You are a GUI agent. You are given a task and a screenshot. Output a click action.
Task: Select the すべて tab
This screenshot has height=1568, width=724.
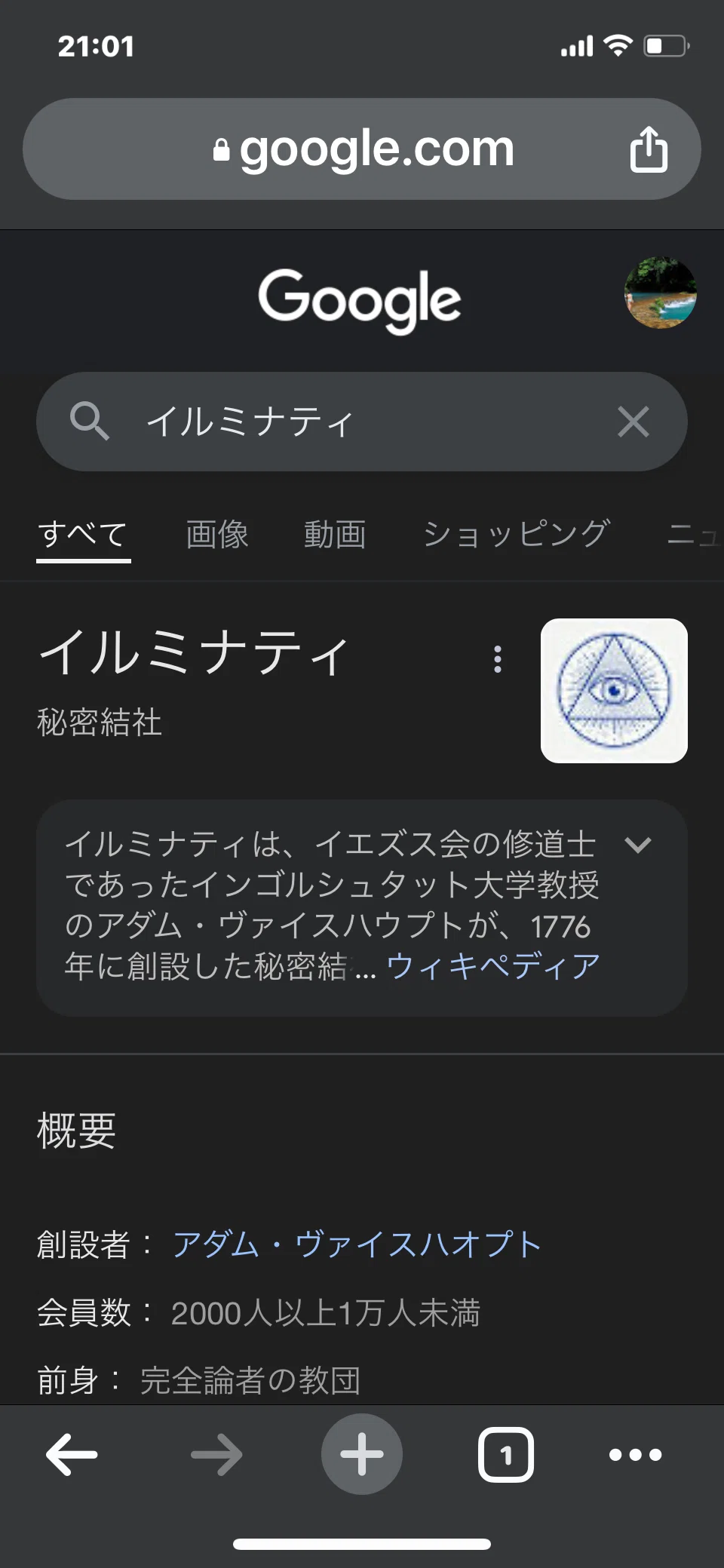[x=83, y=535]
